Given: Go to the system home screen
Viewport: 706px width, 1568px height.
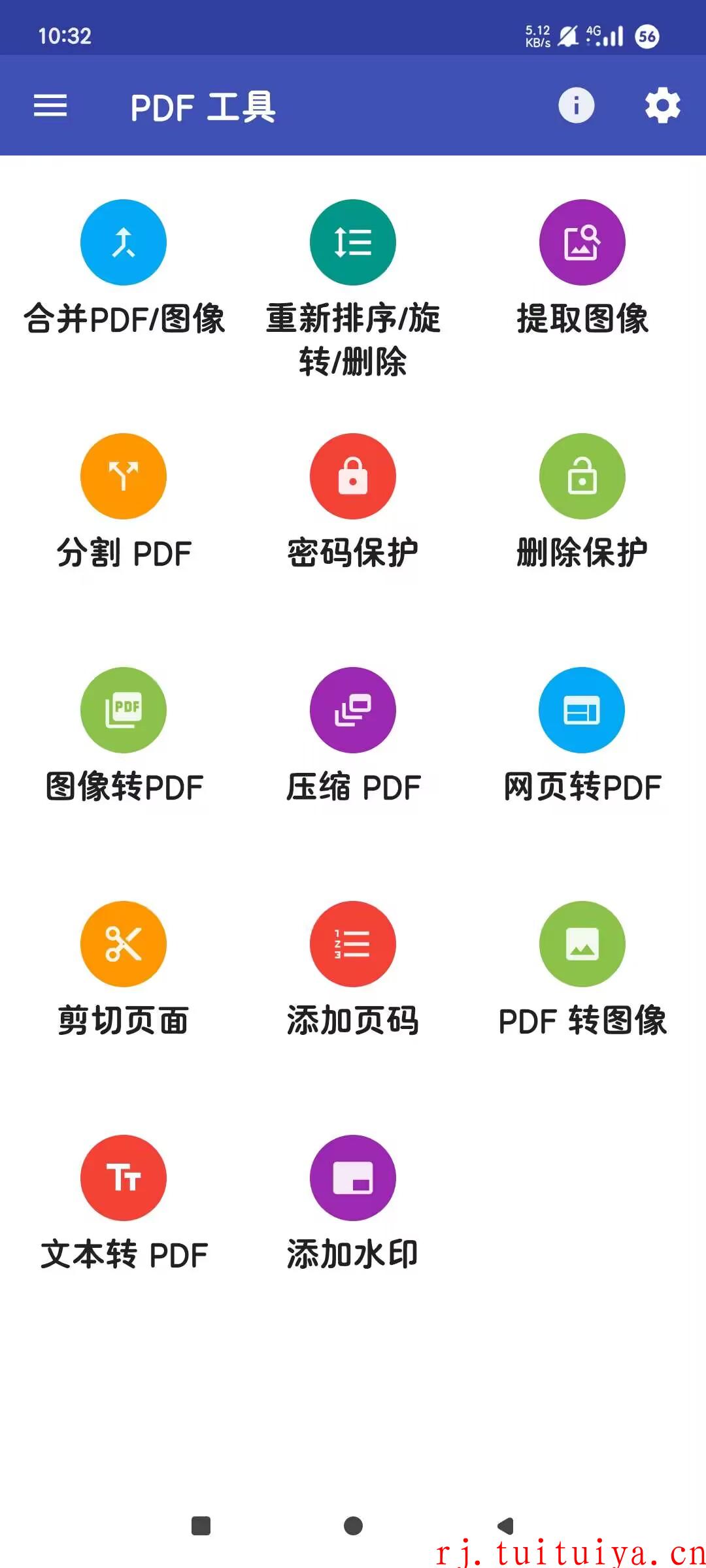Looking at the screenshot, I should [x=353, y=1526].
